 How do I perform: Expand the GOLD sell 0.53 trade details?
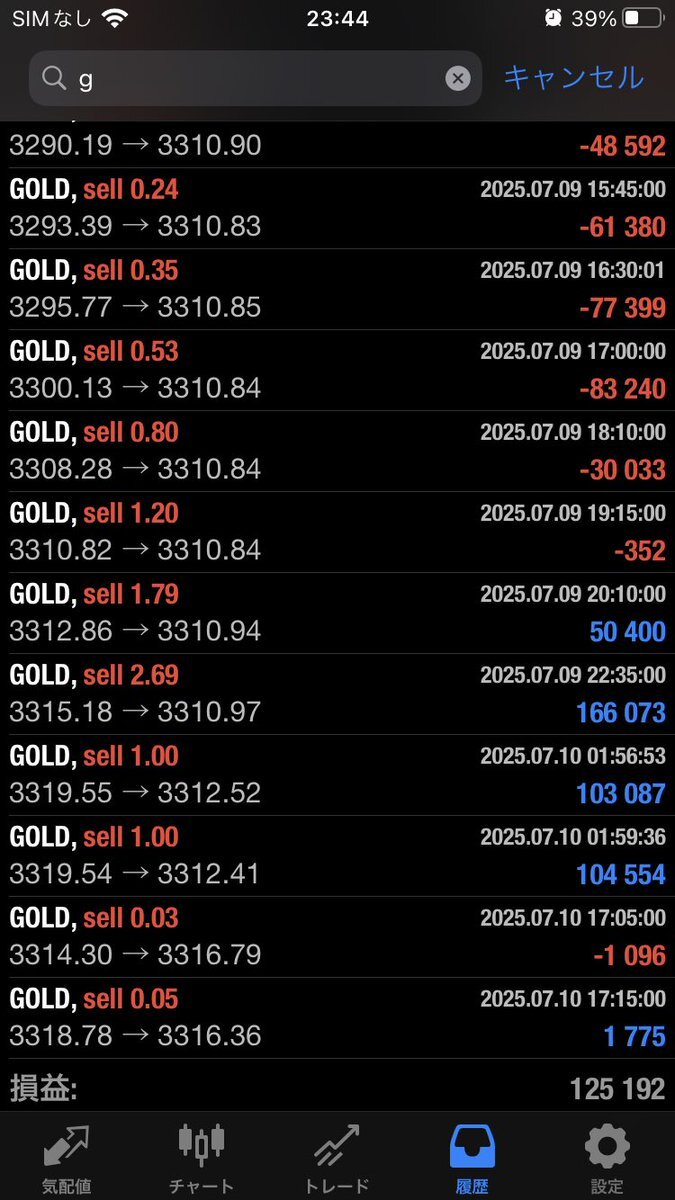[x=337, y=370]
